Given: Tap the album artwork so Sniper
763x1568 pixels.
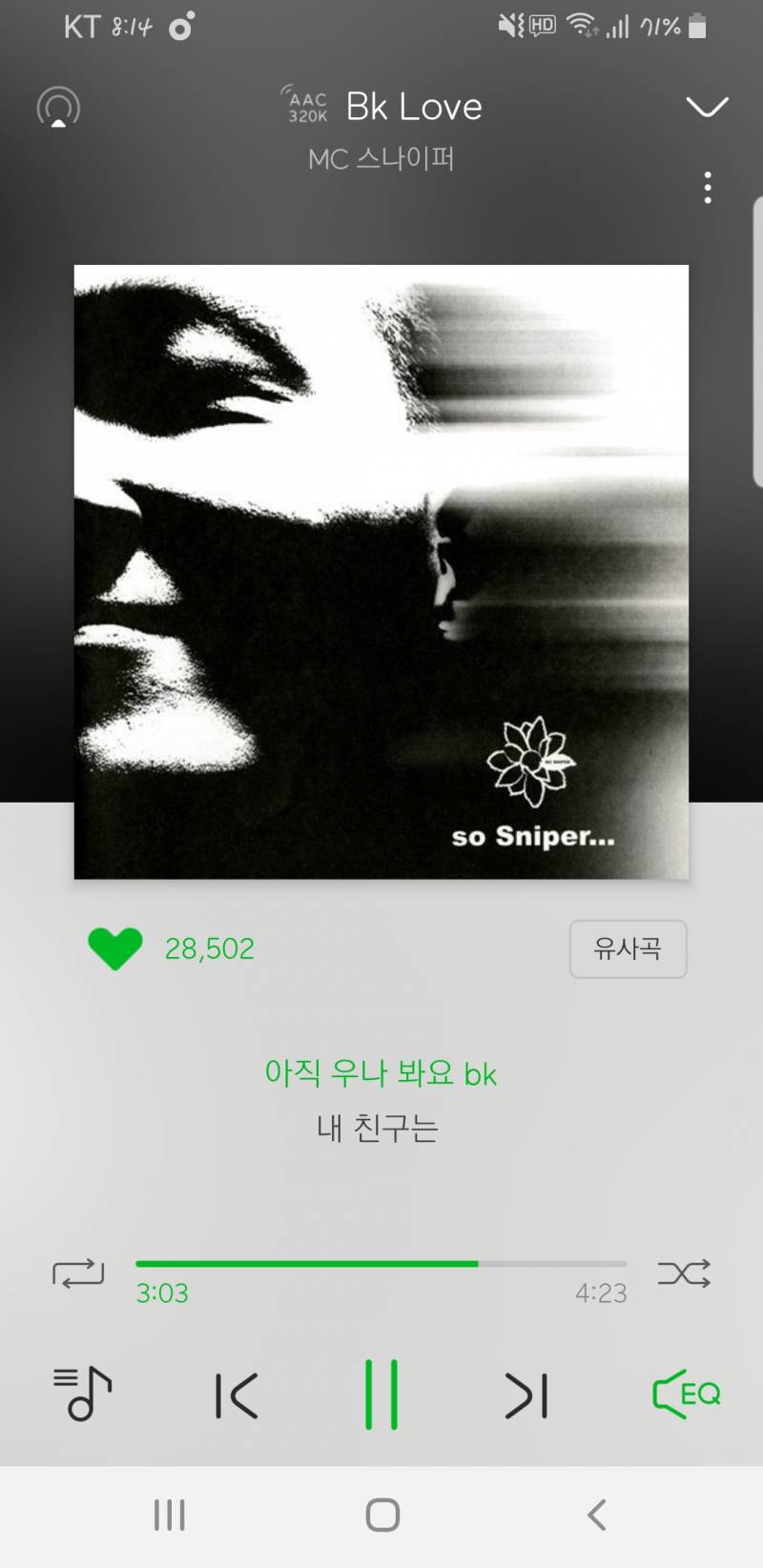Looking at the screenshot, I should click(381, 572).
